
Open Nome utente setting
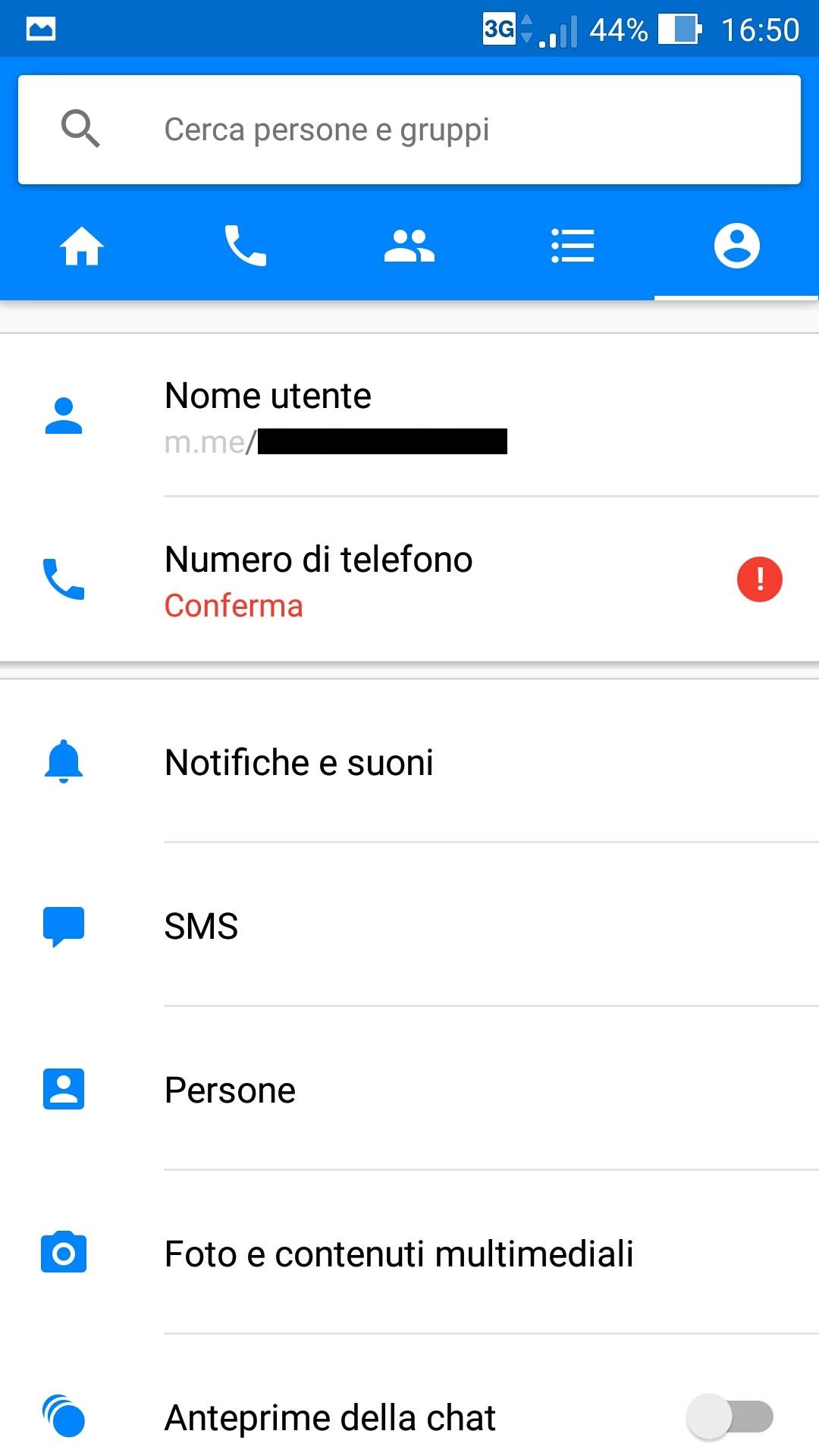pyautogui.click(x=409, y=416)
